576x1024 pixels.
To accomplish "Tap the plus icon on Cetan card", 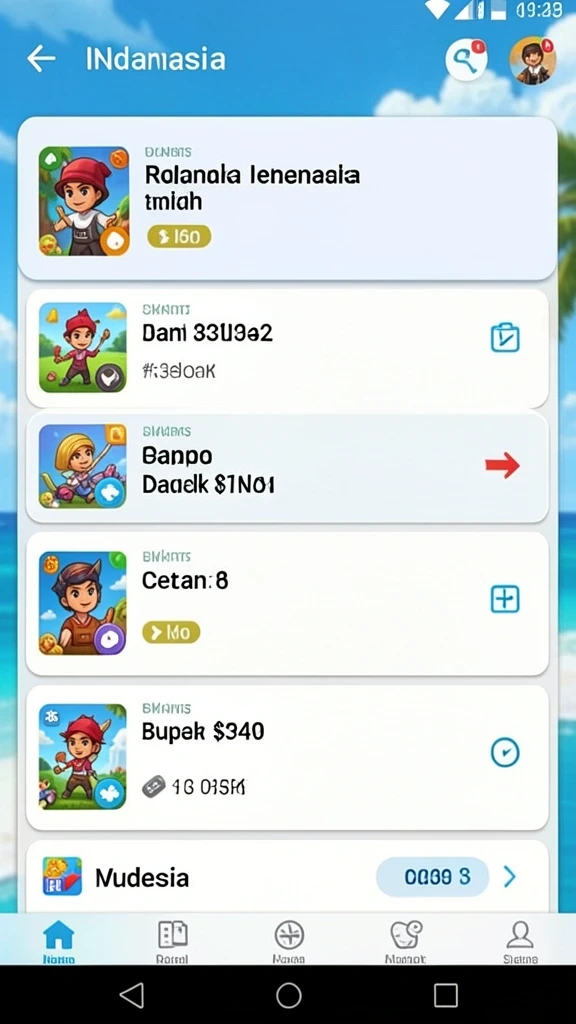I will click(505, 599).
